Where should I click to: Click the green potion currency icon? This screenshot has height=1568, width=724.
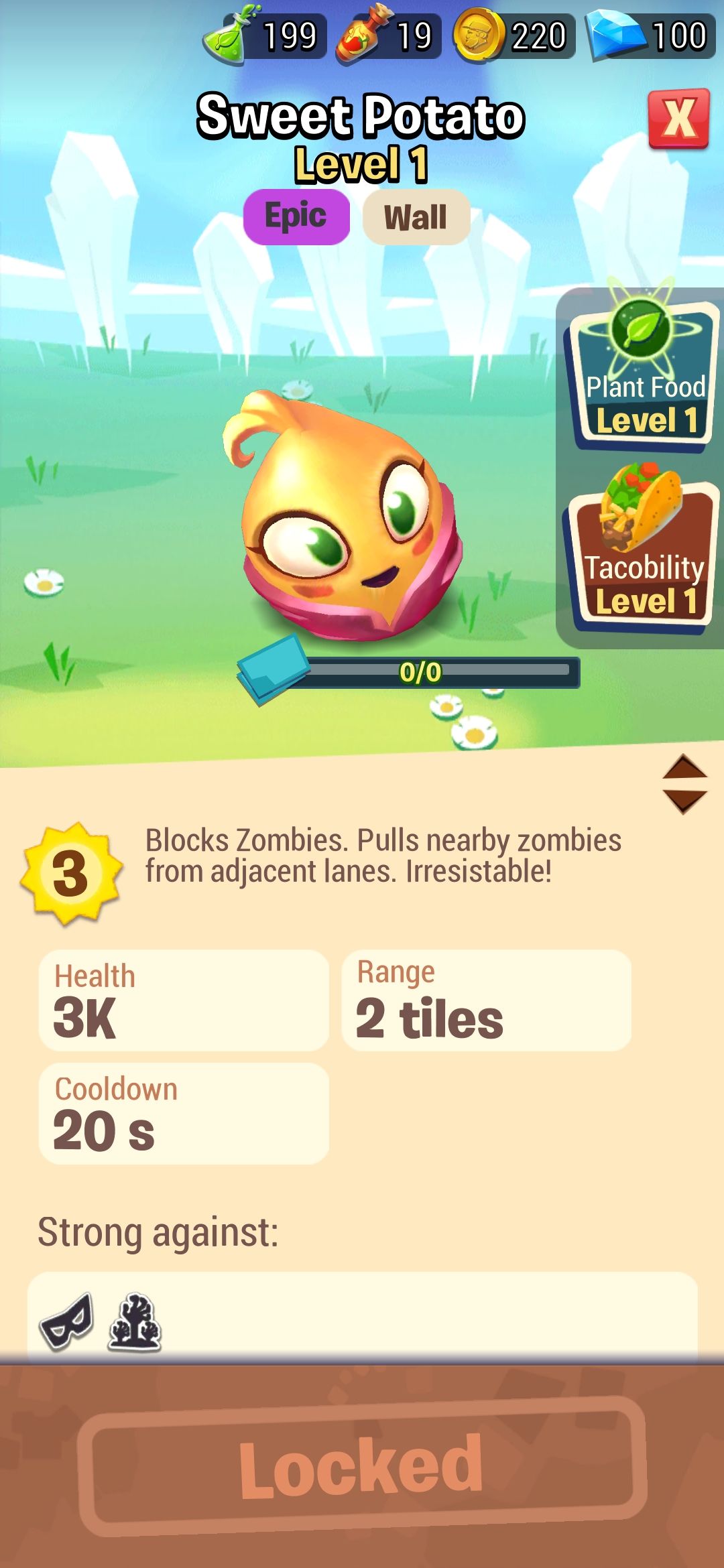point(221,37)
